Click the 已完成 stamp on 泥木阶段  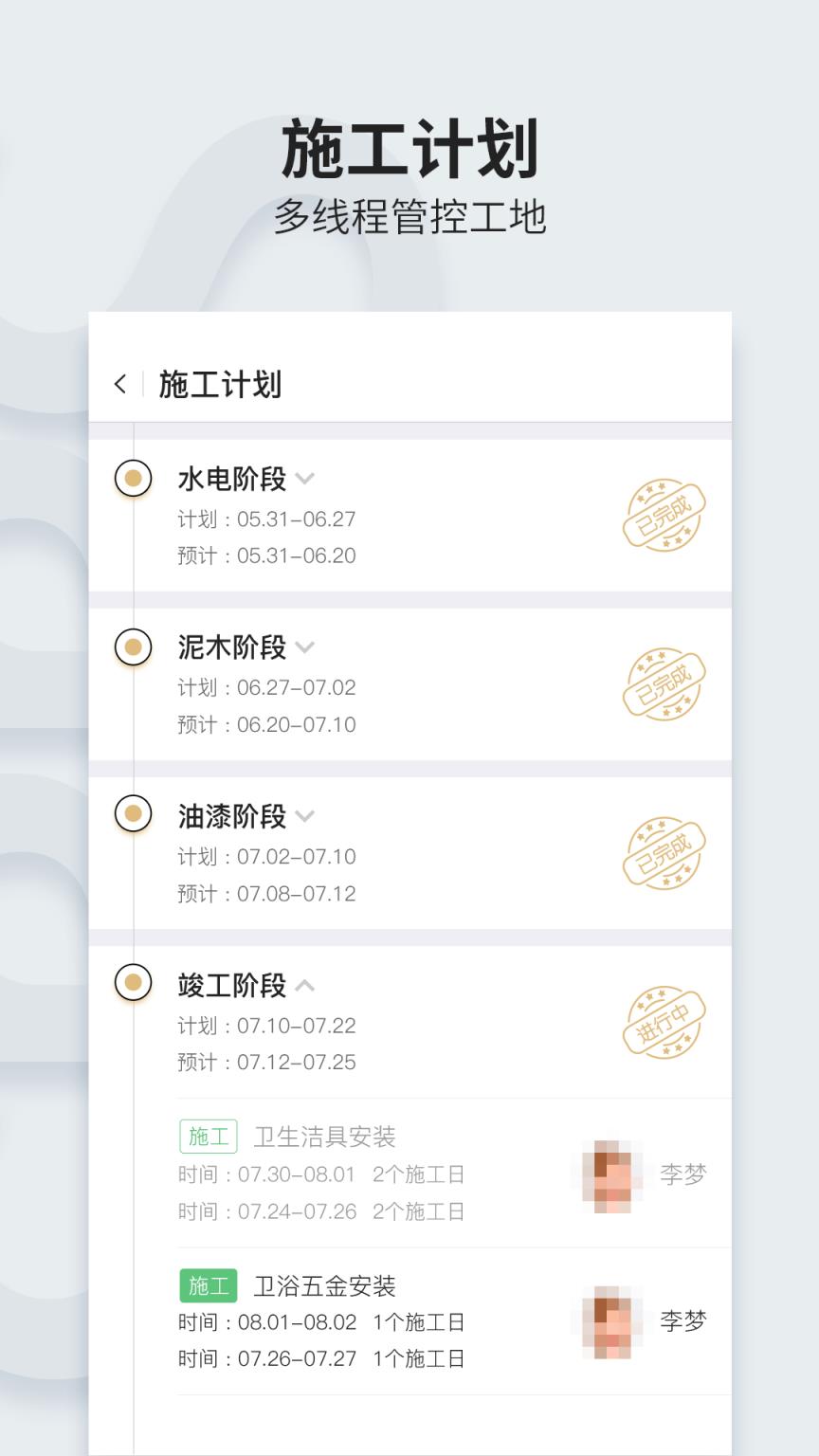664,684
